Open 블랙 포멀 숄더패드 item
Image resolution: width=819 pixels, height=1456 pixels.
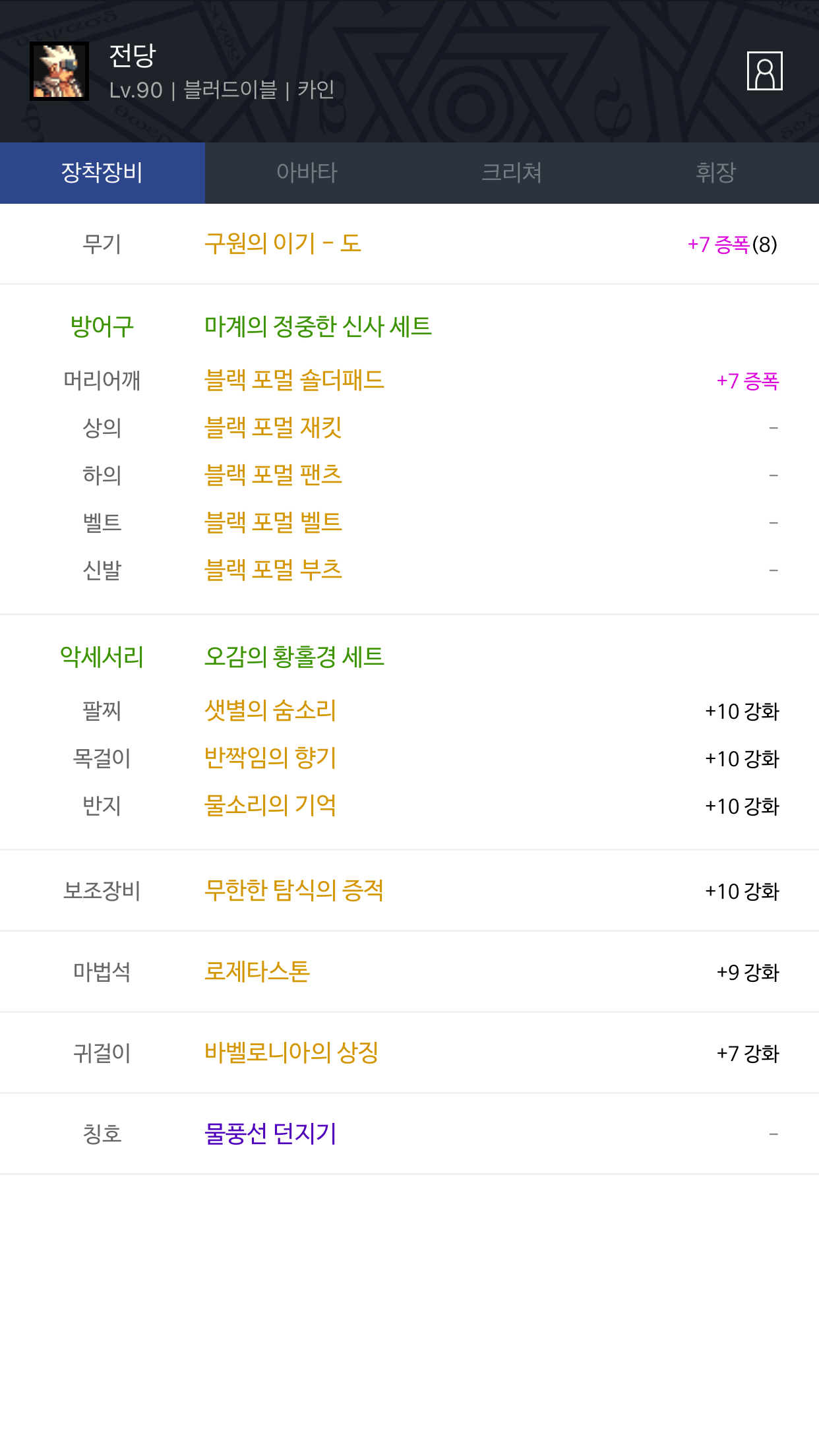coord(294,380)
